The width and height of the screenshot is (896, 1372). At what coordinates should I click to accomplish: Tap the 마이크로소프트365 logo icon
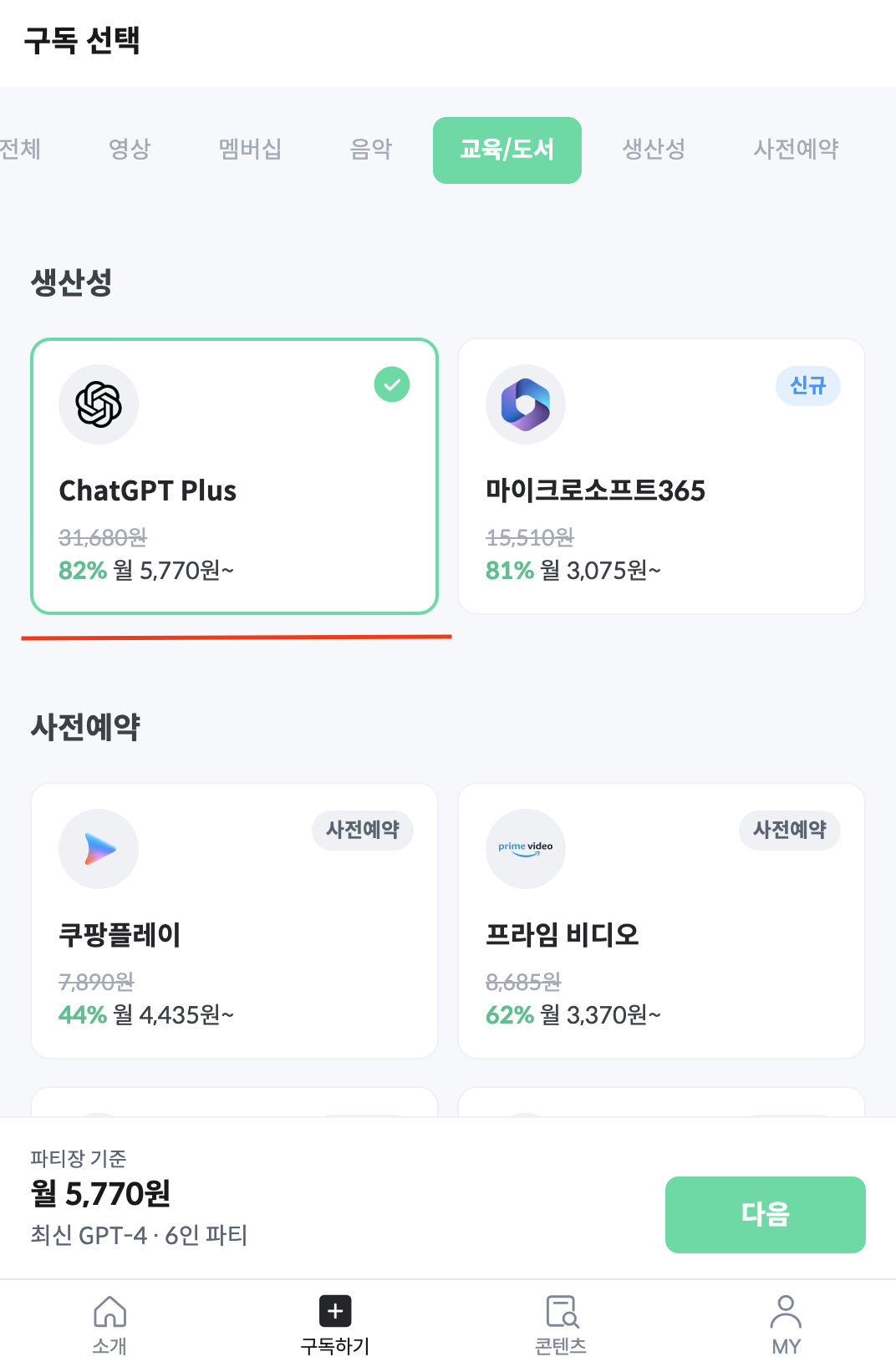(x=525, y=404)
